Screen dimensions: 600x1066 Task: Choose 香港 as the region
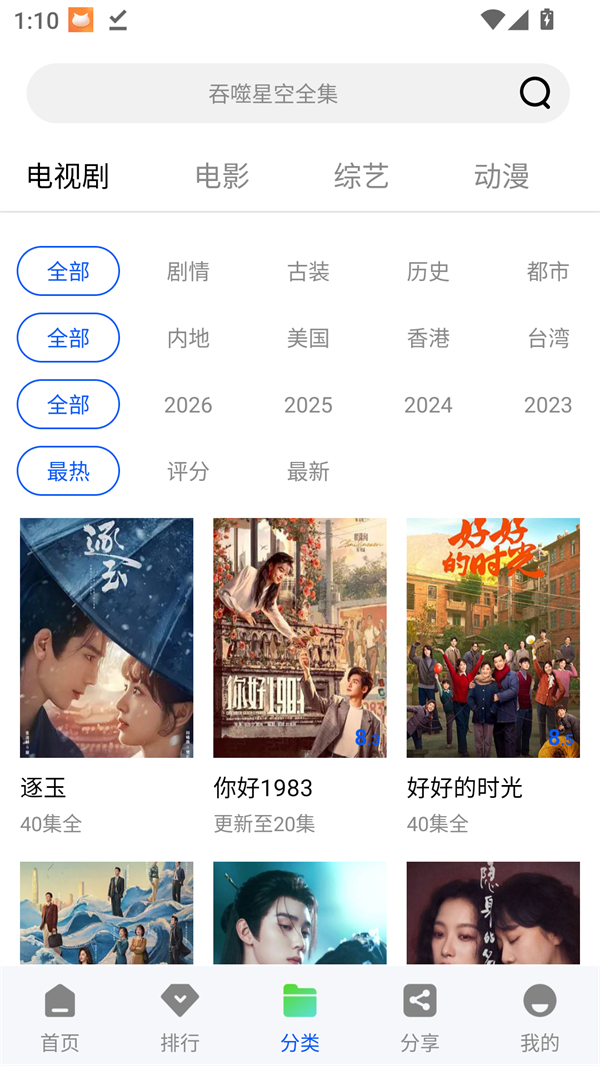[x=428, y=338]
